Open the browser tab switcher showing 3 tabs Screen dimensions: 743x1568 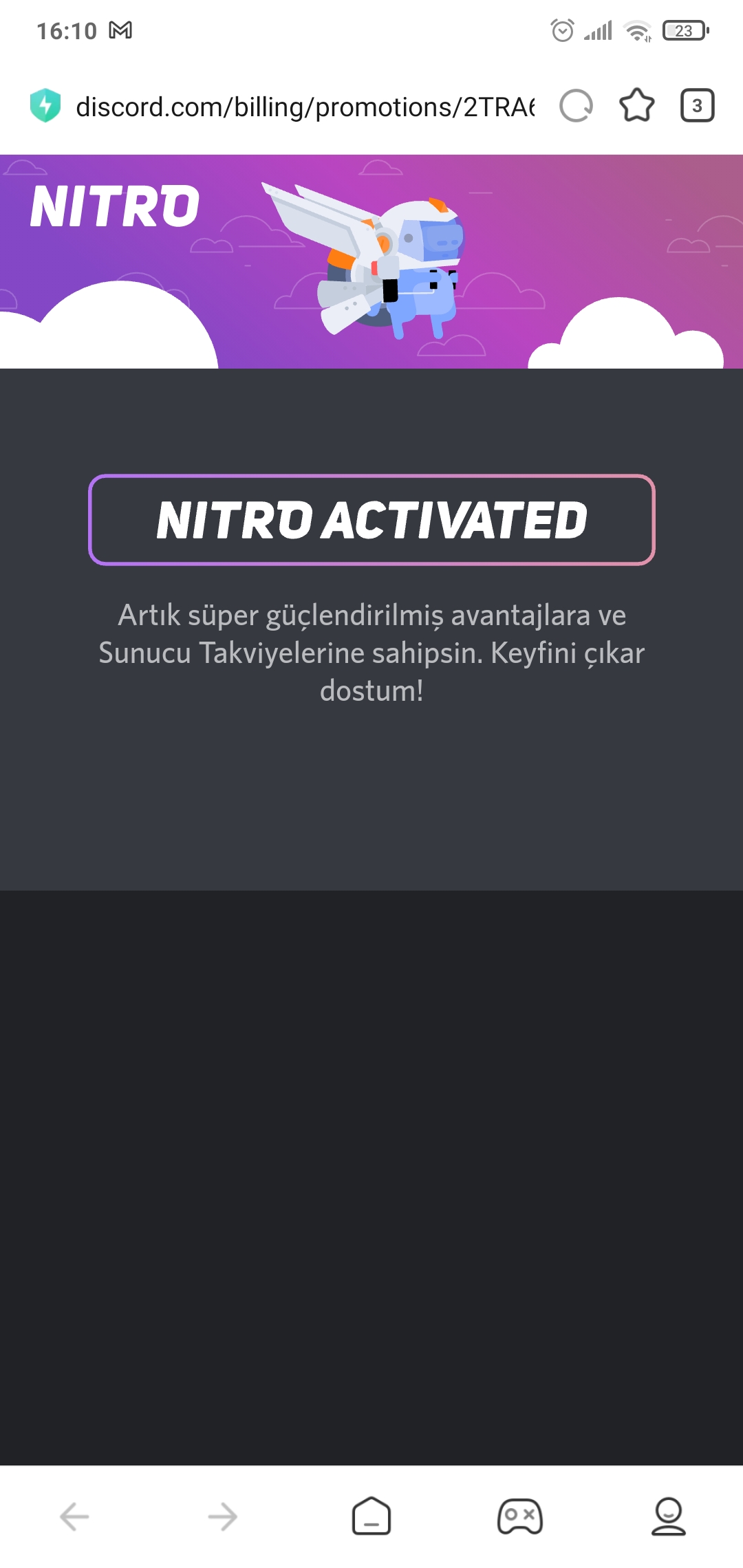tap(697, 105)
